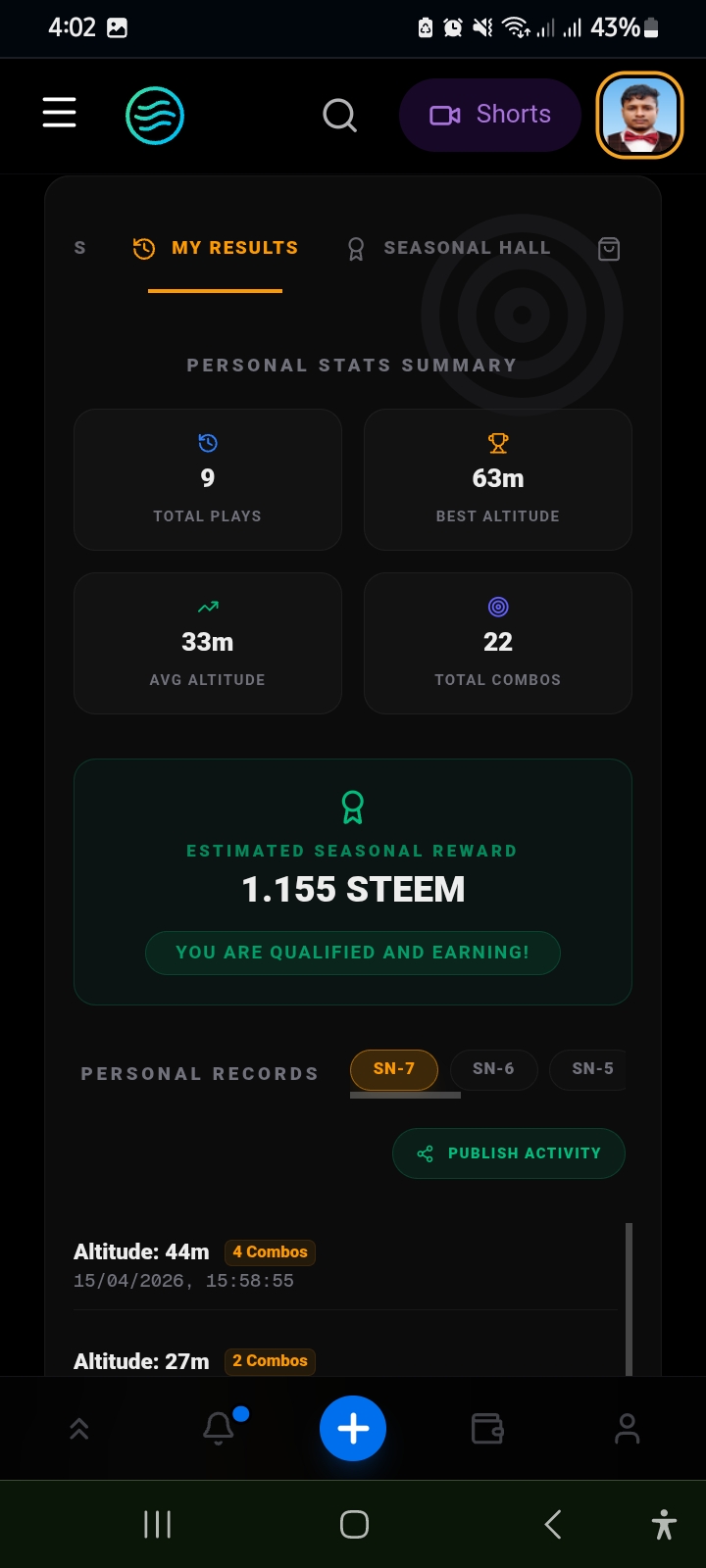The width and height of the screenshot is (706, 1568).
Task: Go to the profile page
Action: (627, 1429)
